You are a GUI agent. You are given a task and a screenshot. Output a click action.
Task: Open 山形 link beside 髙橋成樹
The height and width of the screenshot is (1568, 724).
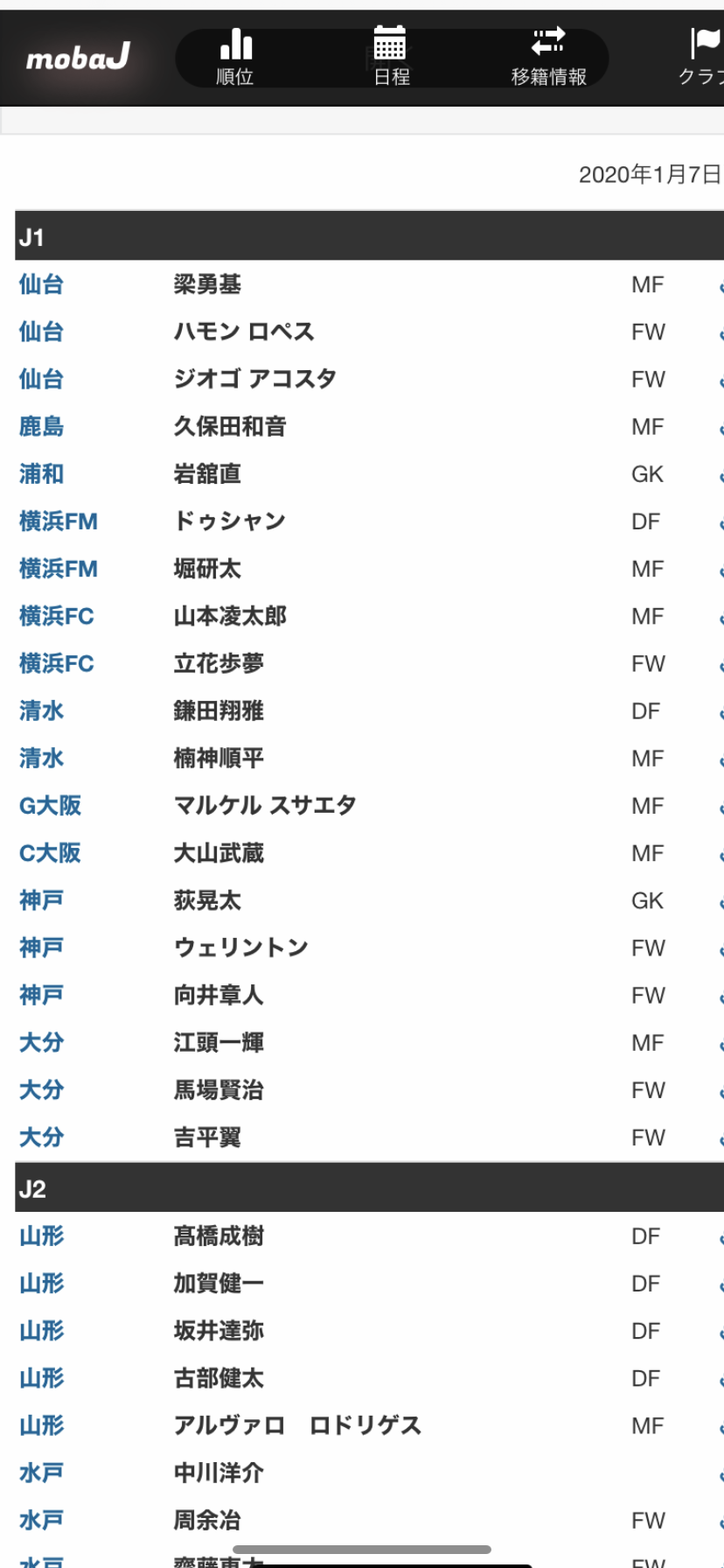click(x=42, y=1235)
